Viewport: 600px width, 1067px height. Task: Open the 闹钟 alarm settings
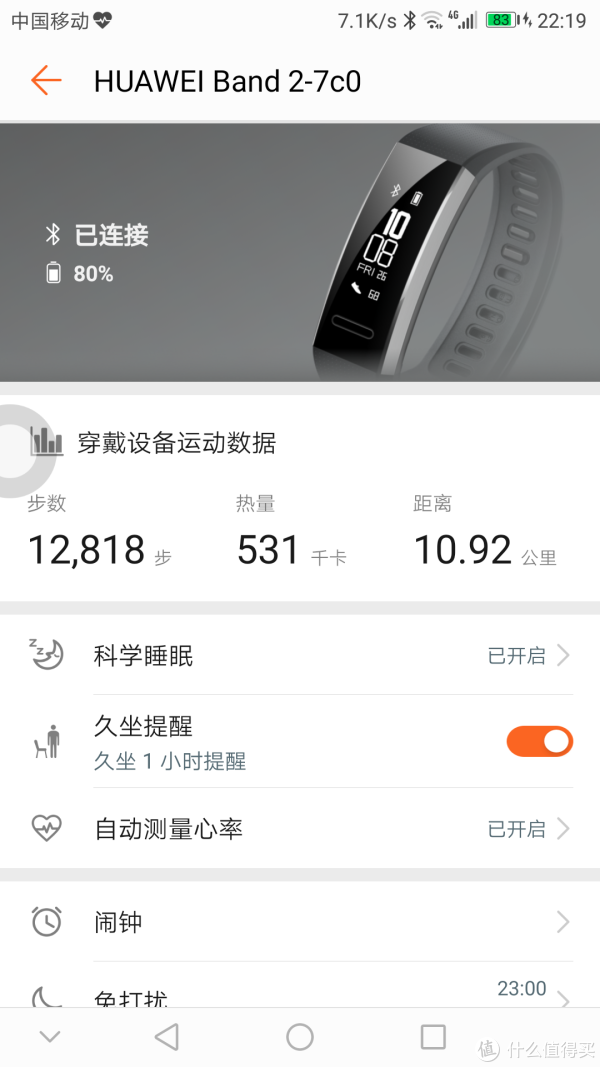pos(300,922)
